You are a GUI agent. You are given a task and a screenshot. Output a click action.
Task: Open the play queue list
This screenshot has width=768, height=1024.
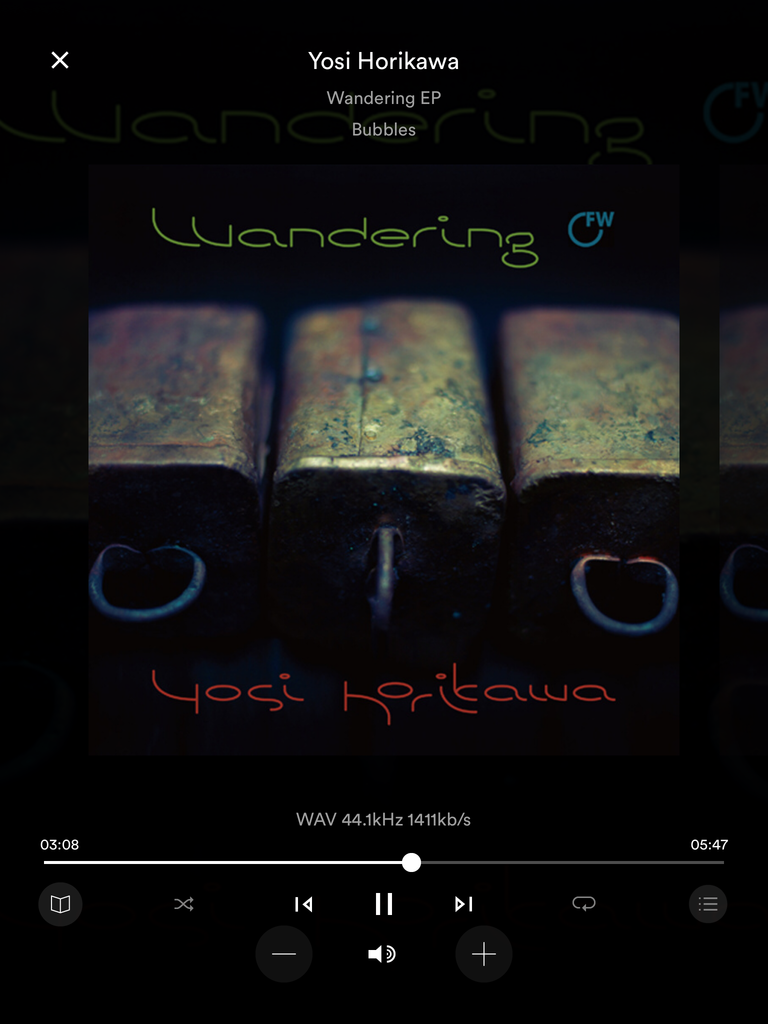pos(708,904)
